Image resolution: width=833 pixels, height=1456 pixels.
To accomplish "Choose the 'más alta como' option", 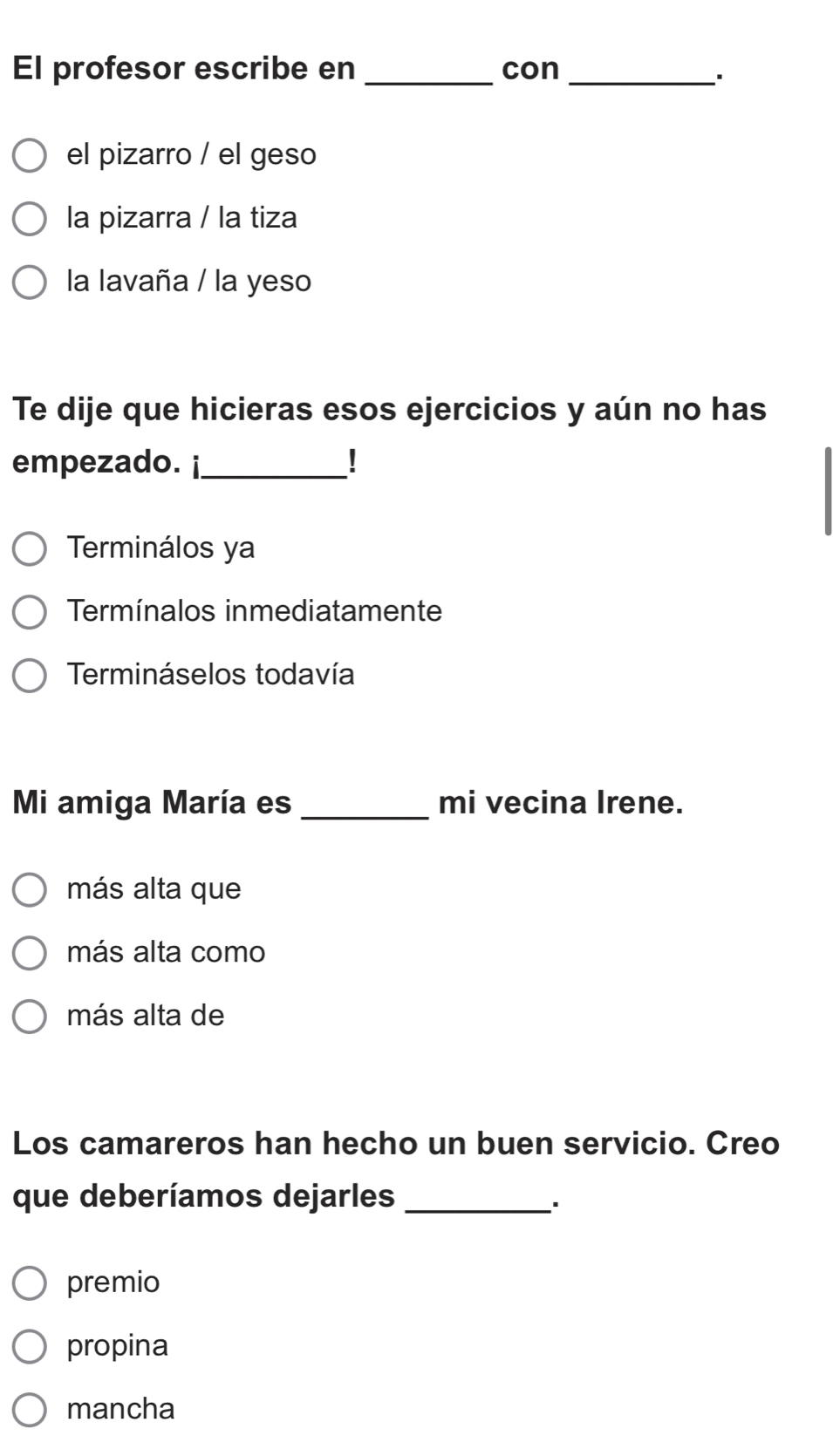I will 30,952.
